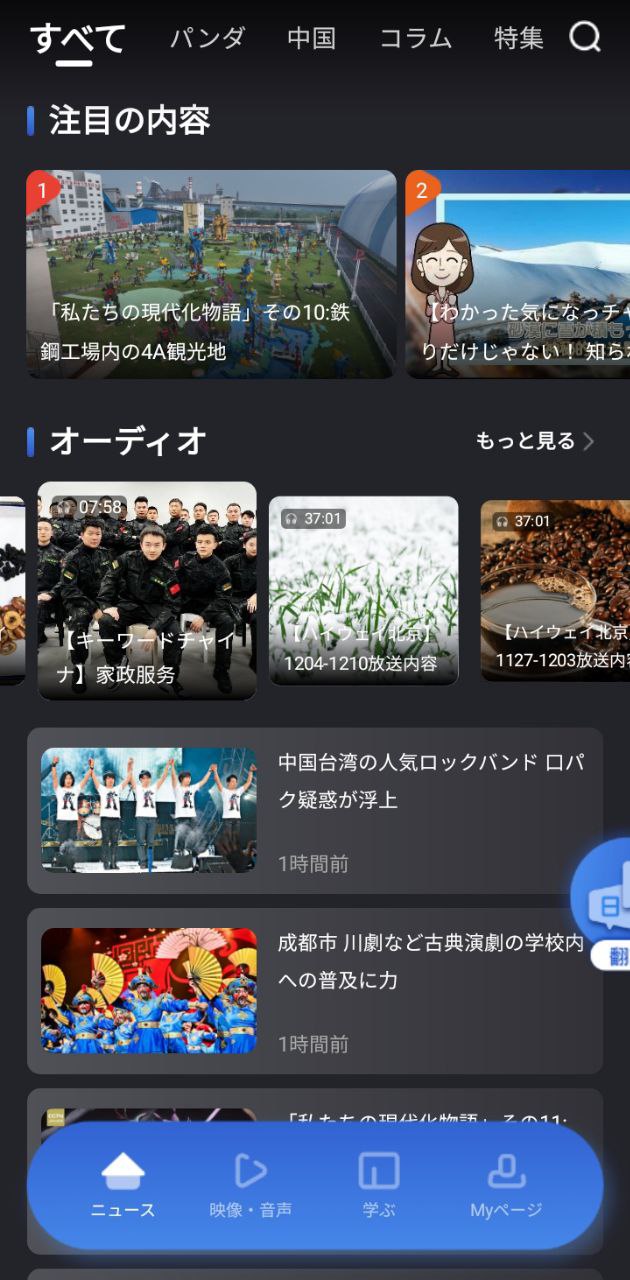
Task: Open the search icon
Action: [585, 38]
